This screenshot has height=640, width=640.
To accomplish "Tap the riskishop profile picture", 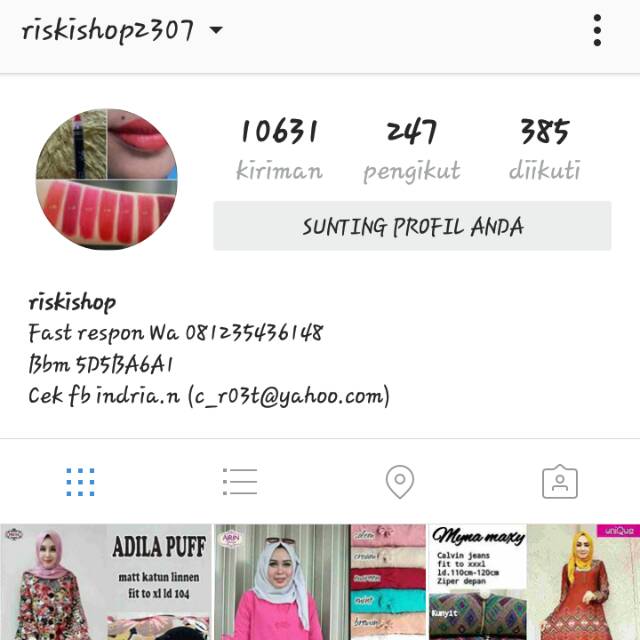I will click(x=106, y=179).
